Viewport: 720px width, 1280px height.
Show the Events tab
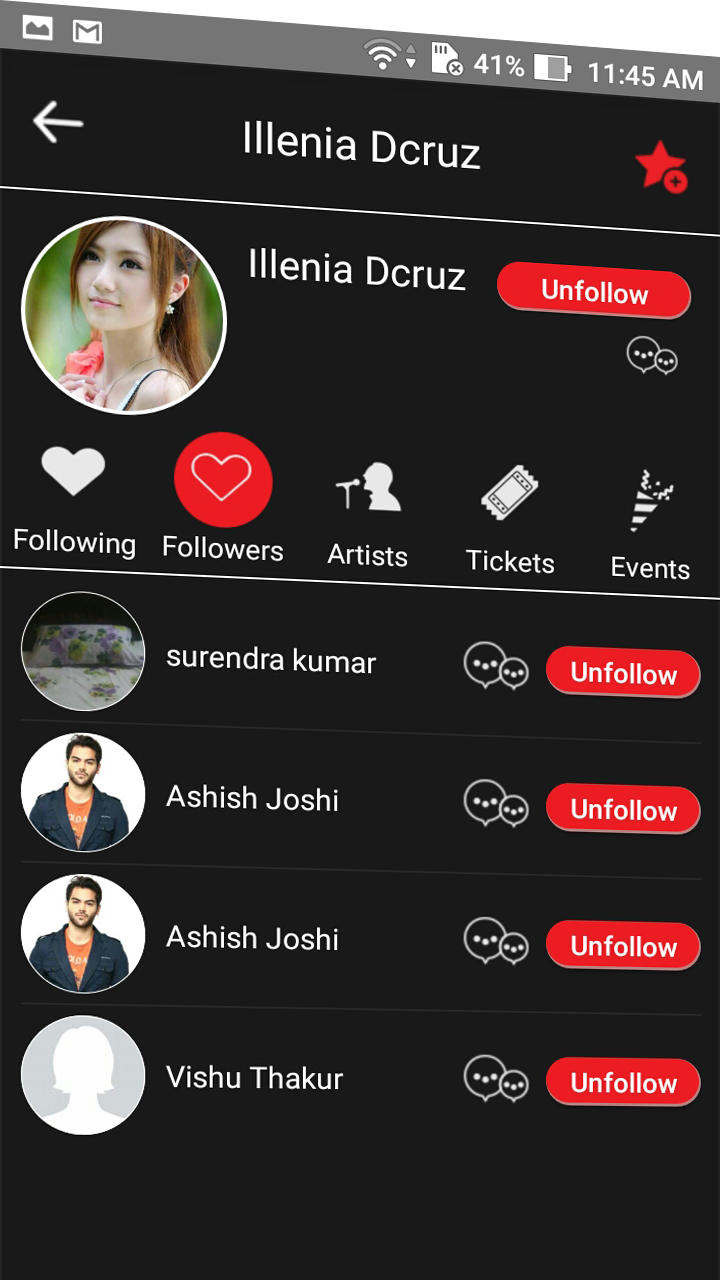click(x=650, y=525)
